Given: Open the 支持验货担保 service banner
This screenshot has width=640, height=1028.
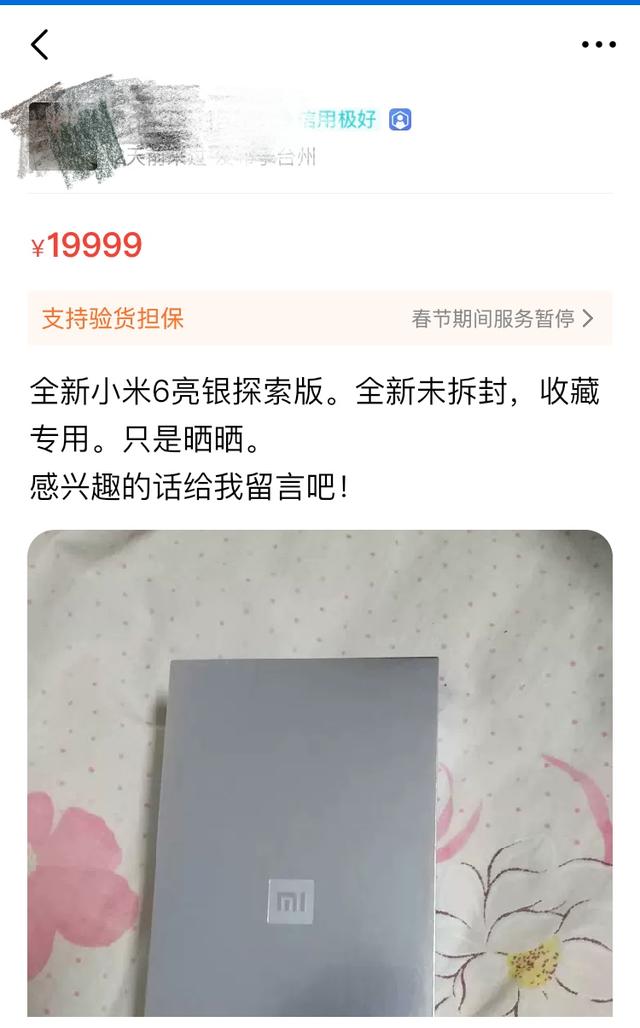Looking at the screenshot, I should 320,319.
